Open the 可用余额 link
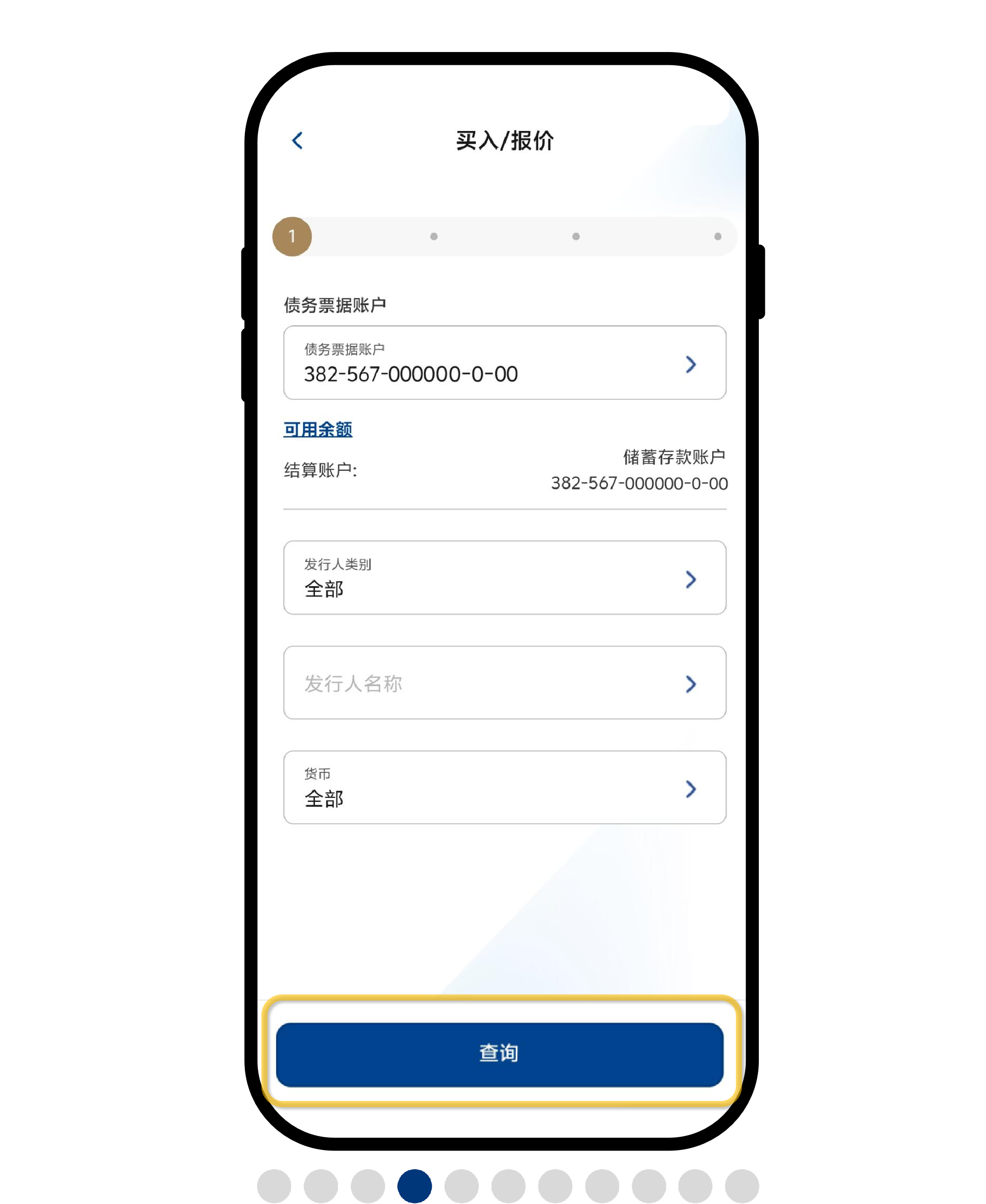Image resolution: width=986 pixels, height=1204 pixels. click(317, 429)
